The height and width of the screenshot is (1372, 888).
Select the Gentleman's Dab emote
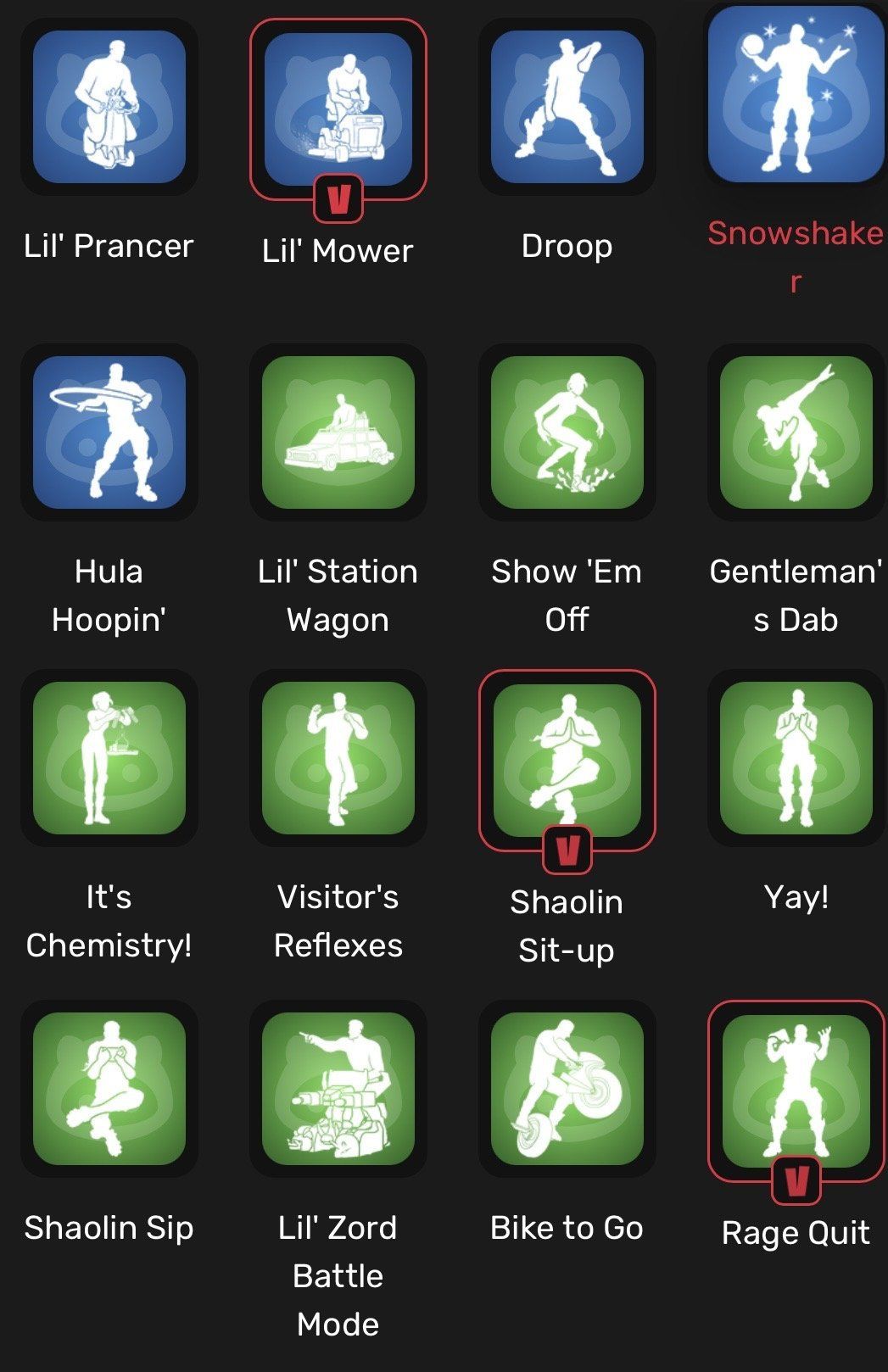click(x=796, y=432)
